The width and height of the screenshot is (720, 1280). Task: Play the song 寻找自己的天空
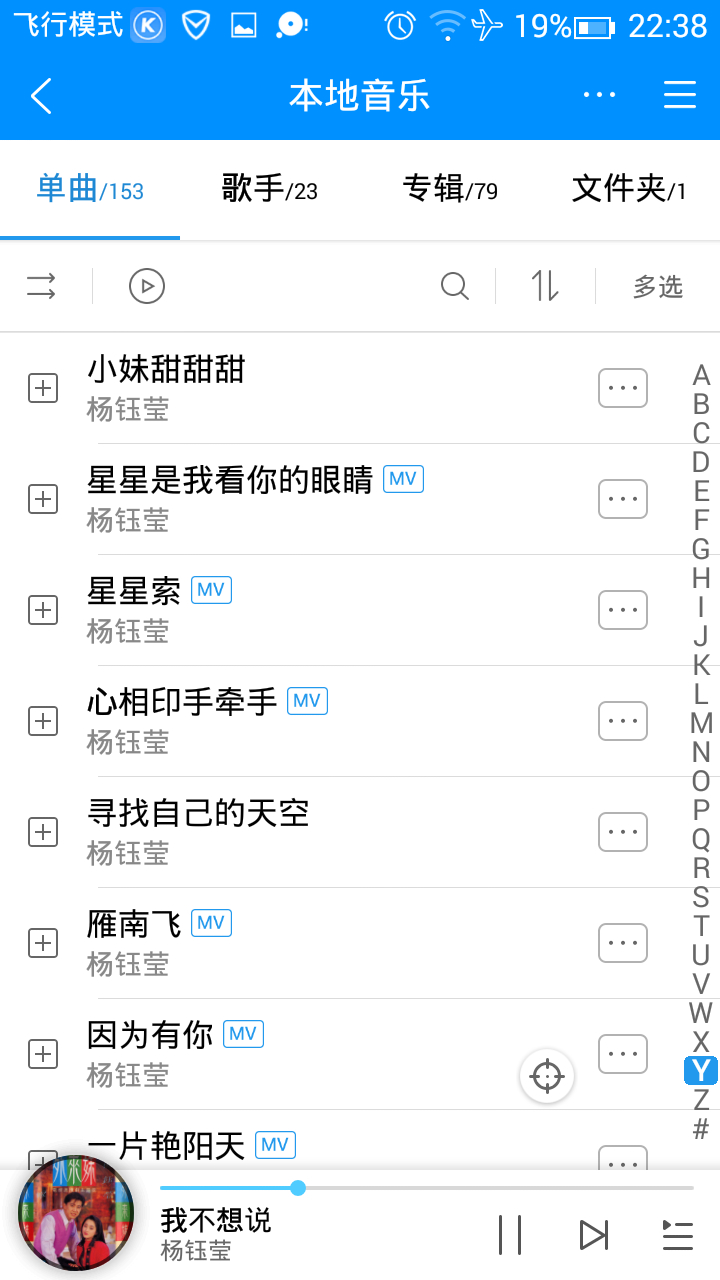click(300, 831)
